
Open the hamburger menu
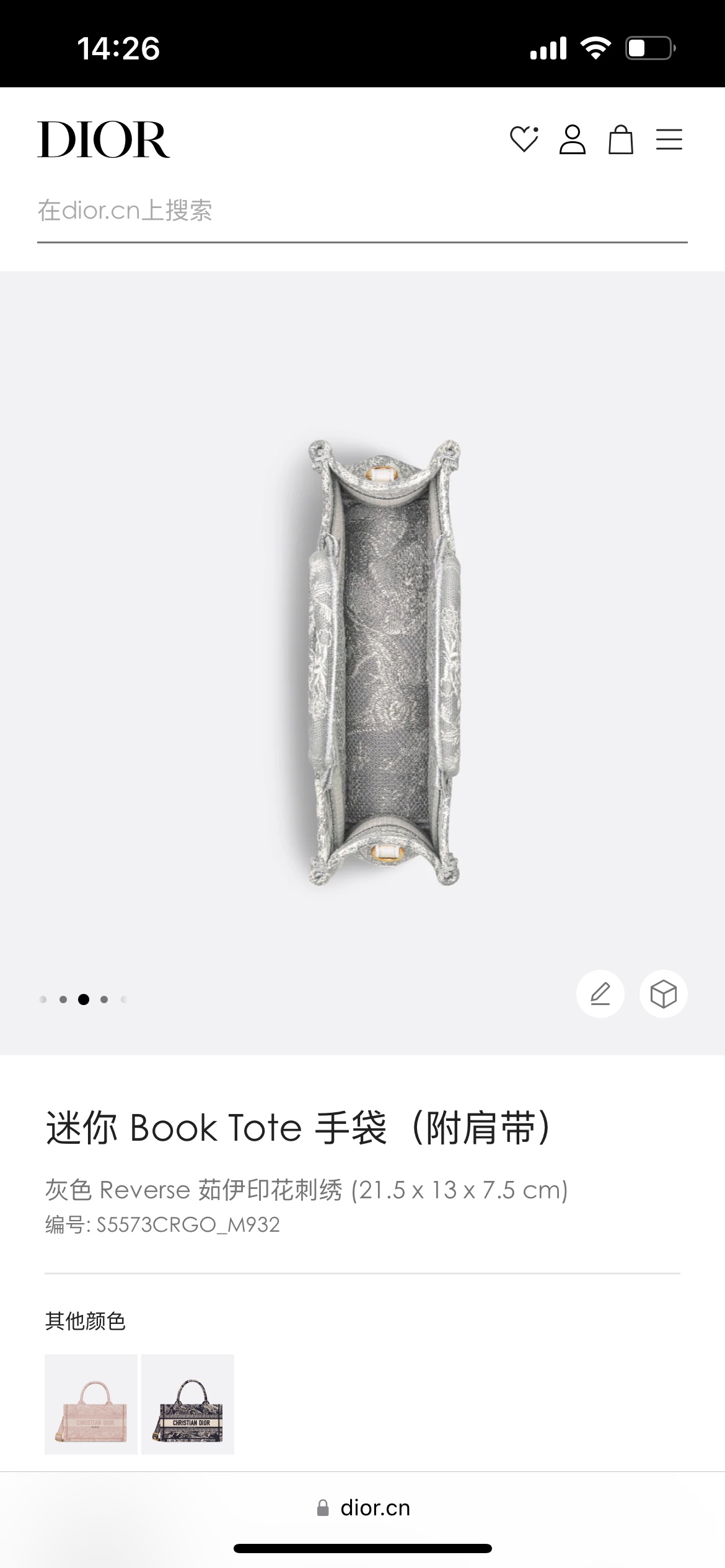[x=669, y=139]
